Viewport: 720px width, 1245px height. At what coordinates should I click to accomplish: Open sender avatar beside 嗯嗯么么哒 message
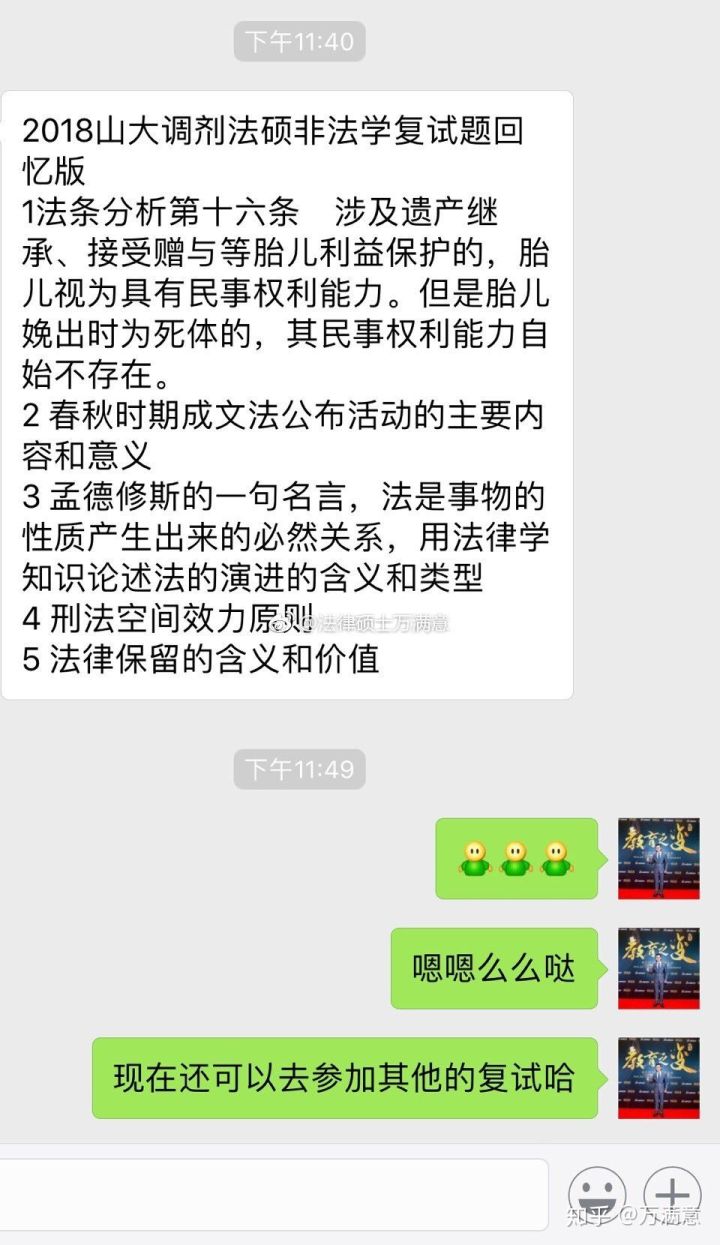pos(658,968)
